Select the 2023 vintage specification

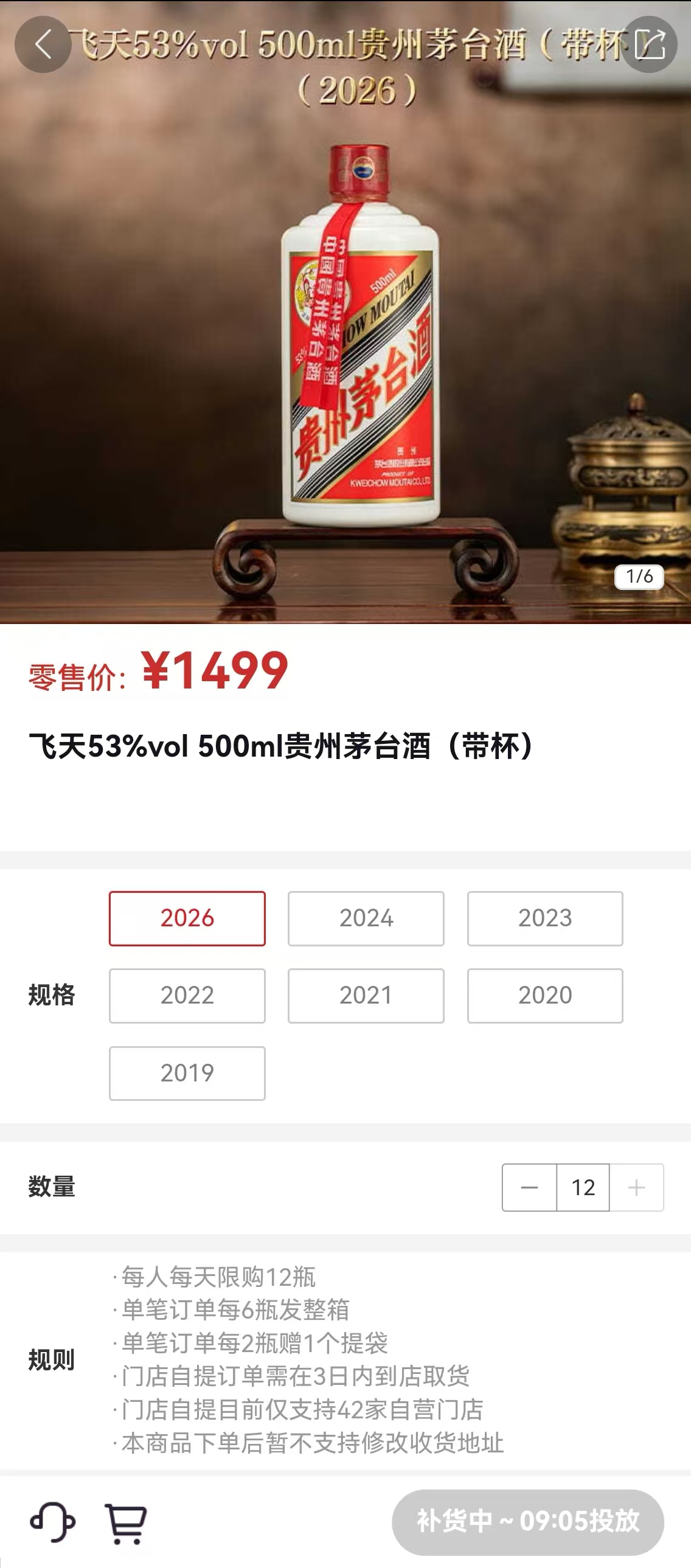(544, 918)
